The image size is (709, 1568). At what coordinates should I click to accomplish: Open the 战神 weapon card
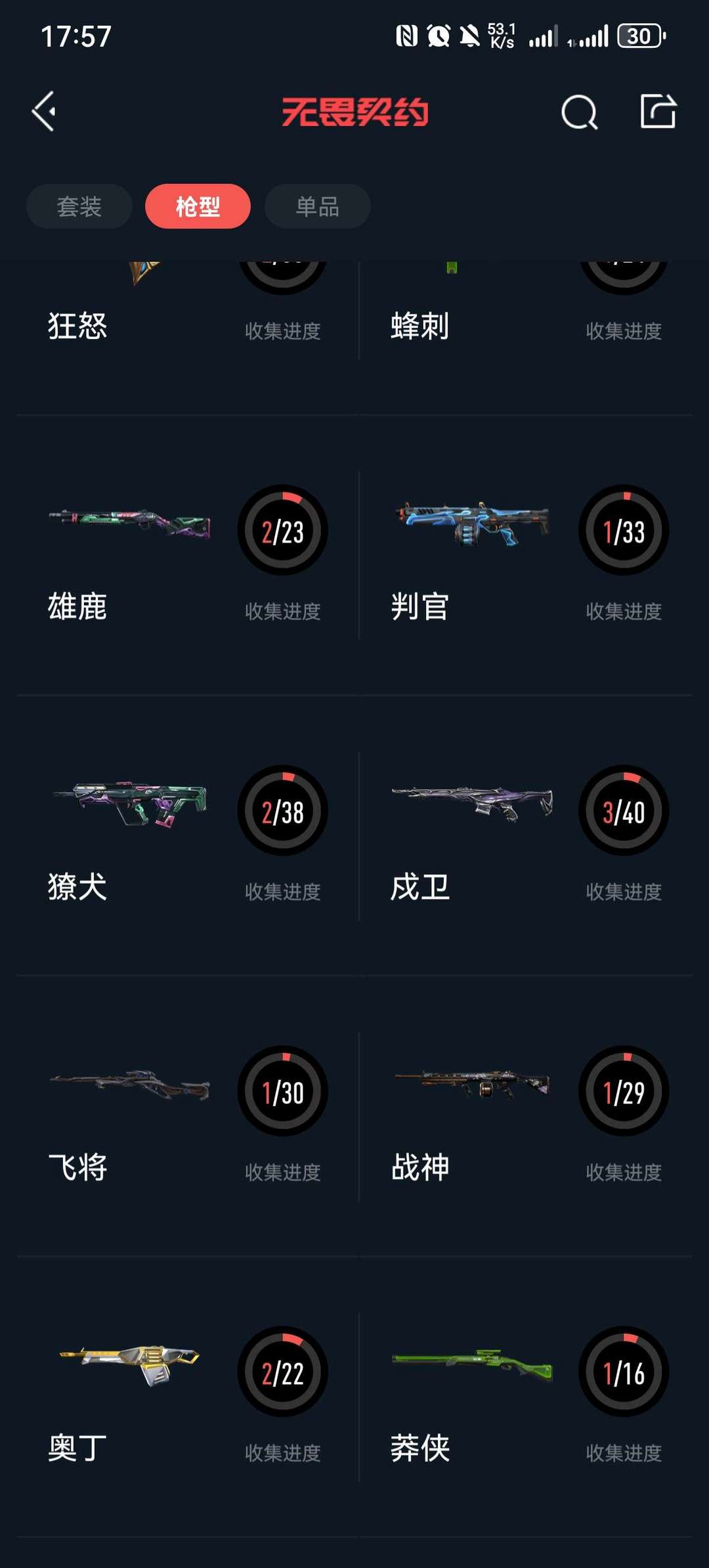tap(526, 1116)
